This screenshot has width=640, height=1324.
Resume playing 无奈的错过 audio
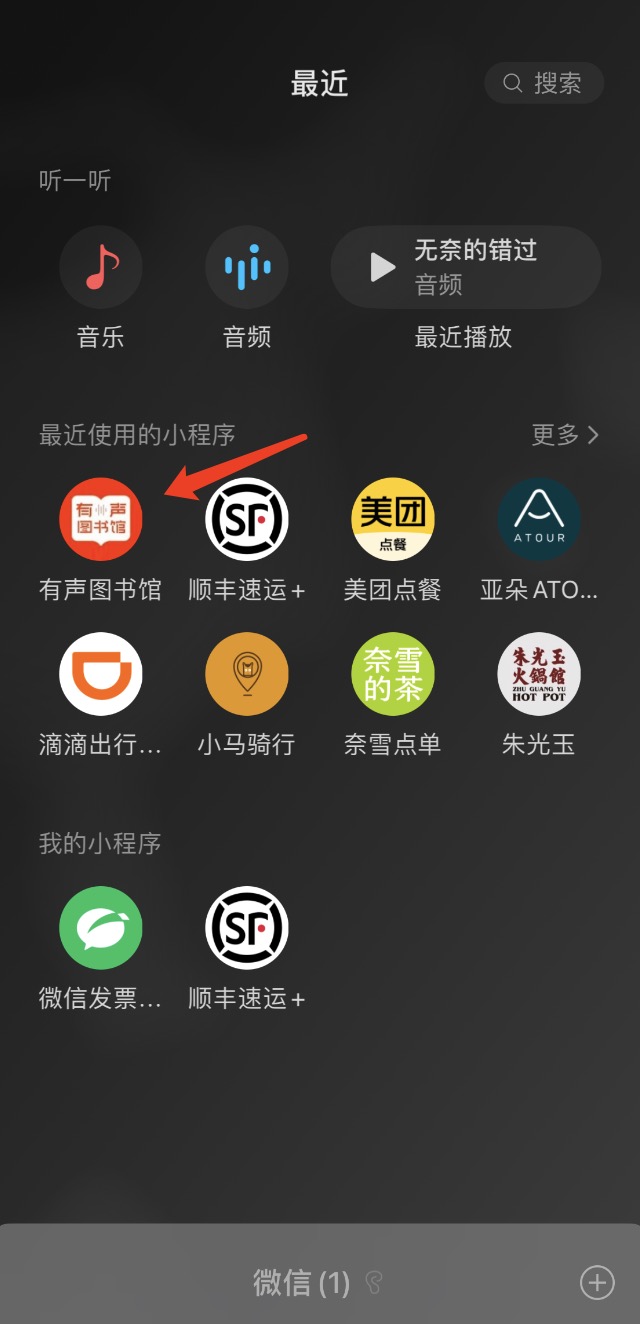click(465, 267)
